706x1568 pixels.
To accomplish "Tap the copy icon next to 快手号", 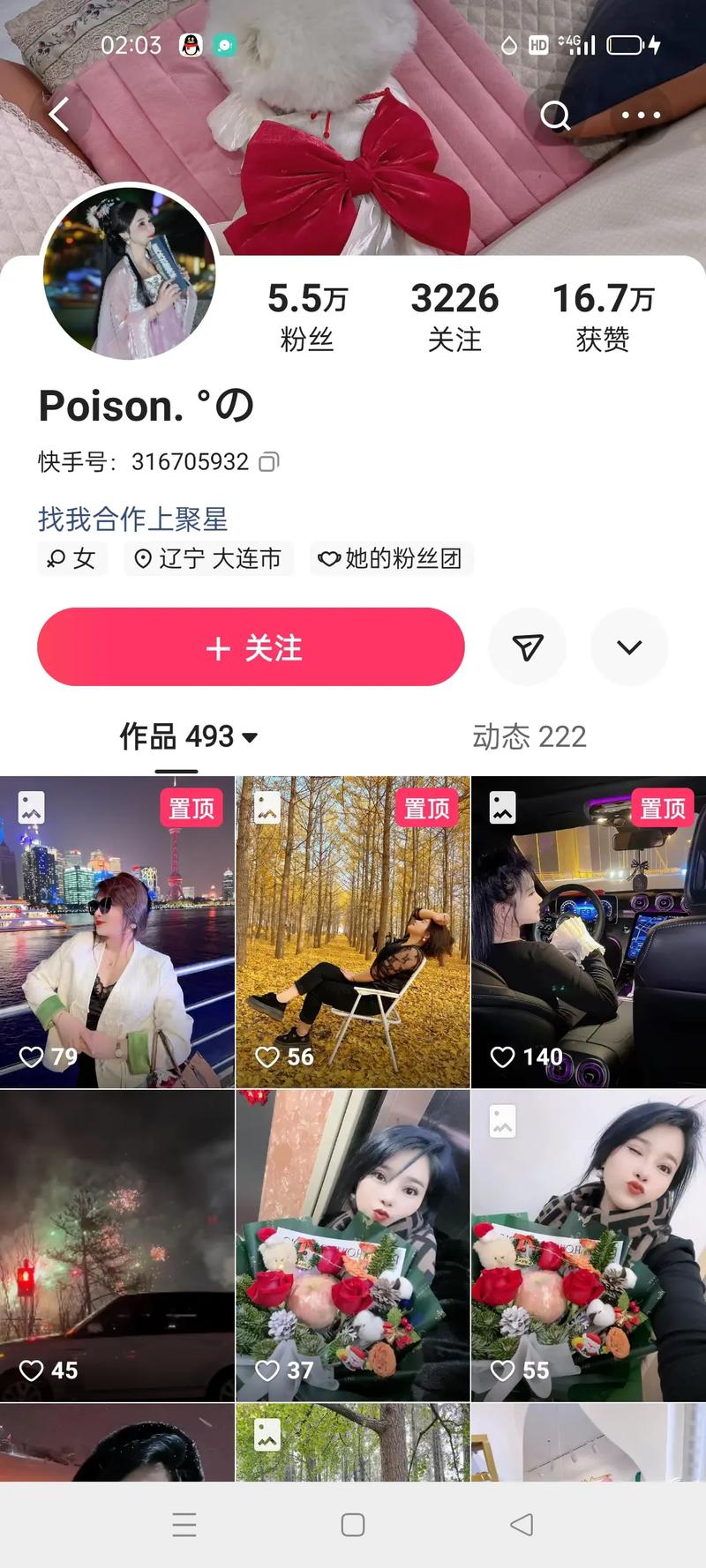I will coord(269,461).
